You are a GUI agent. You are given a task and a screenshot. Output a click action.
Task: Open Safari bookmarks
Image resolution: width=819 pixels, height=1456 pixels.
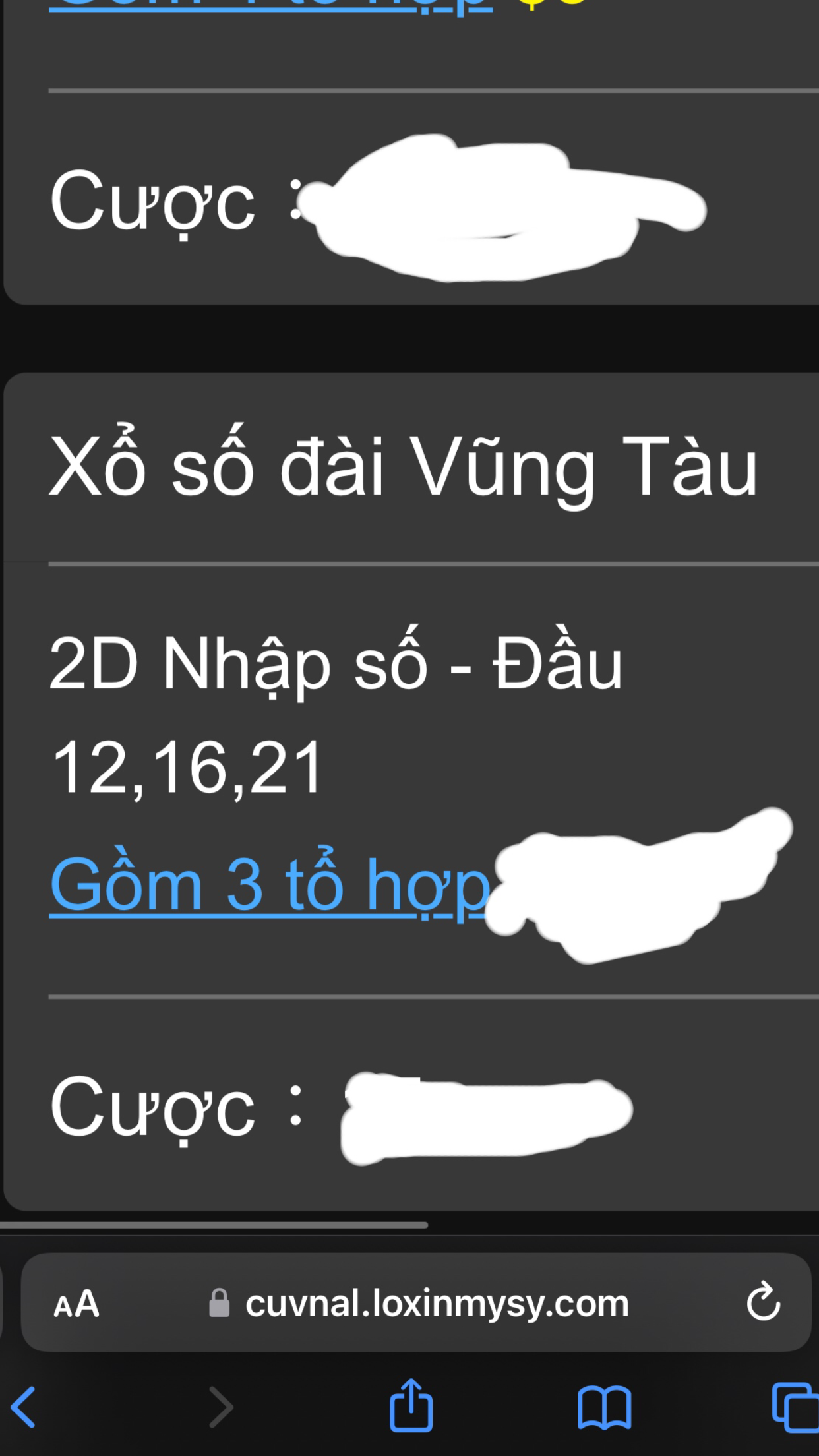click(604, 1407)
